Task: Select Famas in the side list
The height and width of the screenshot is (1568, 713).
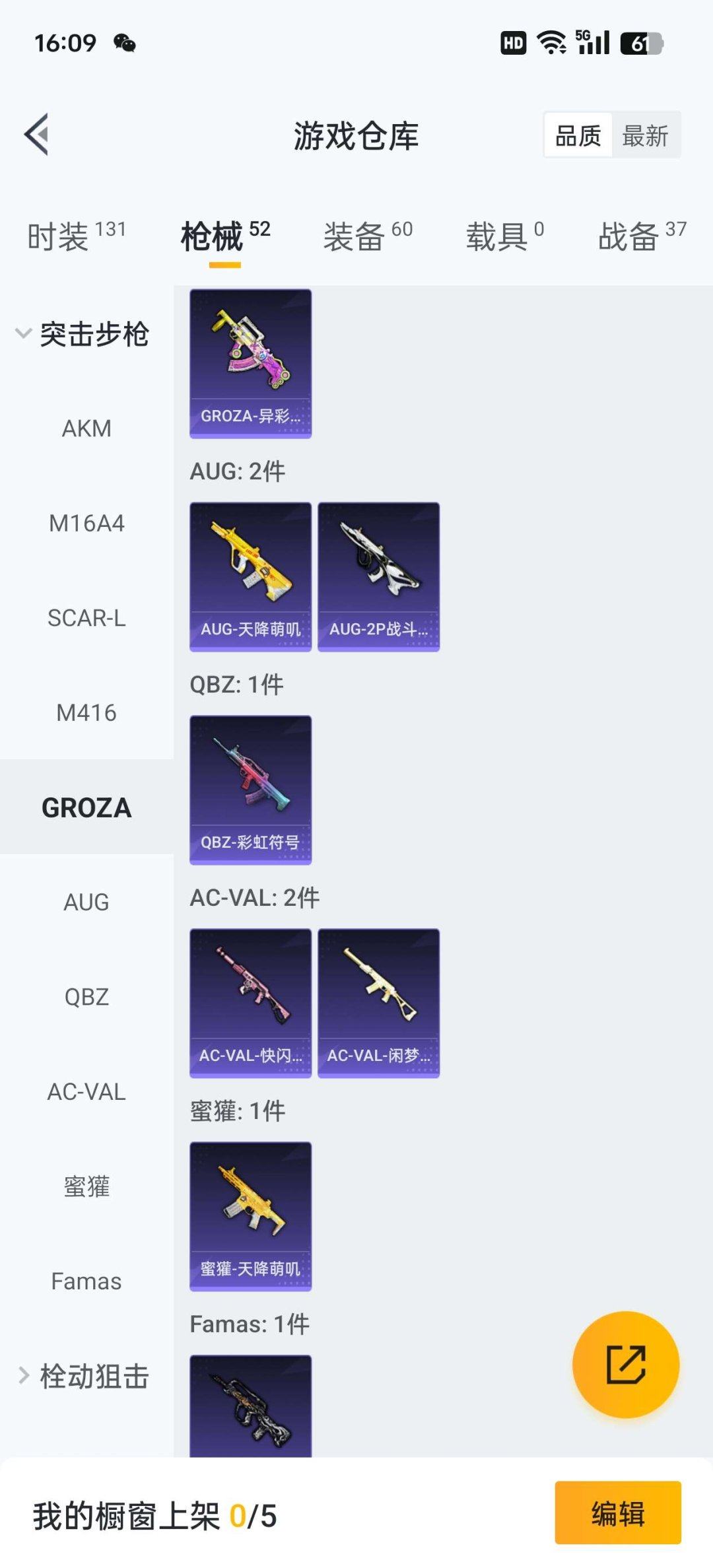Action: [x=86, y=1281]
